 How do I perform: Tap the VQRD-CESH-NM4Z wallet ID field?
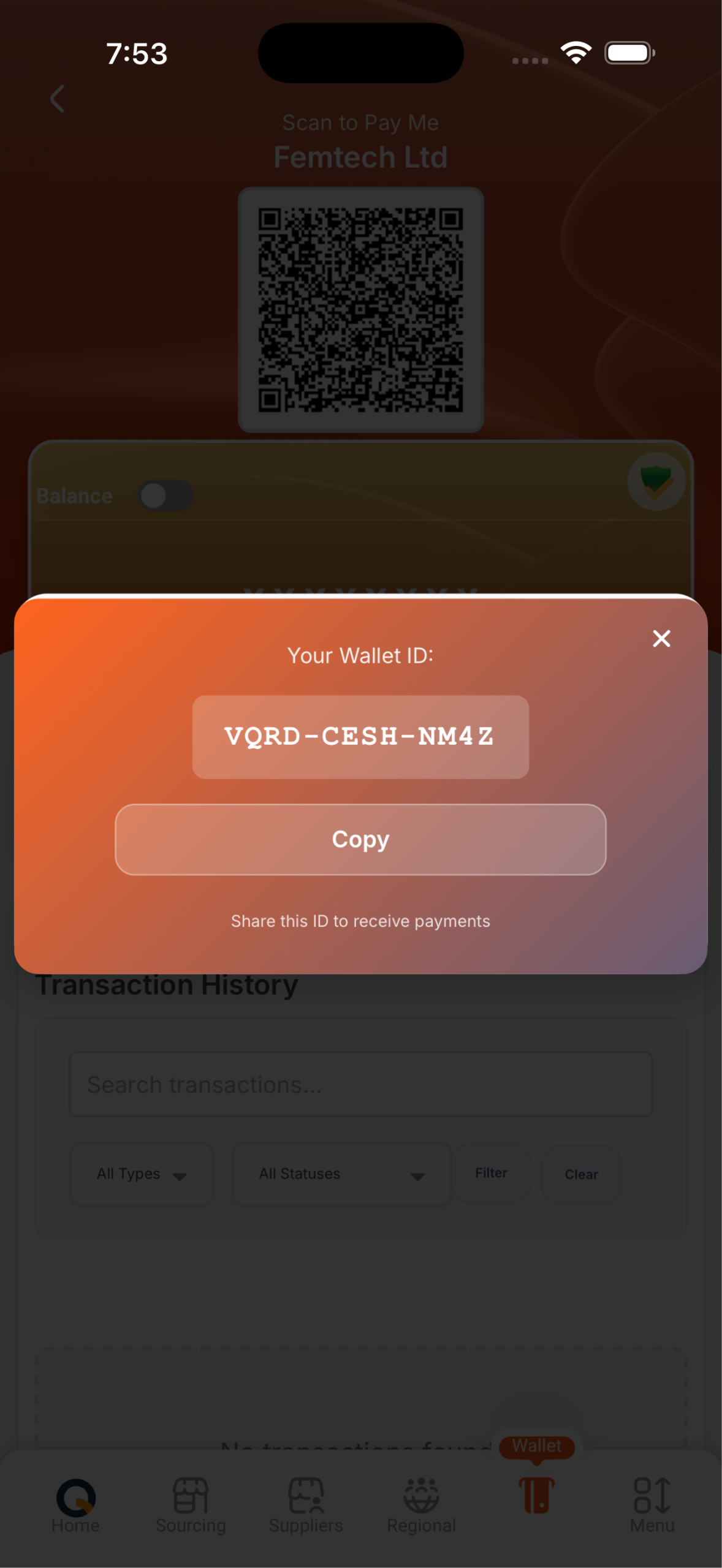coord(360,737)
